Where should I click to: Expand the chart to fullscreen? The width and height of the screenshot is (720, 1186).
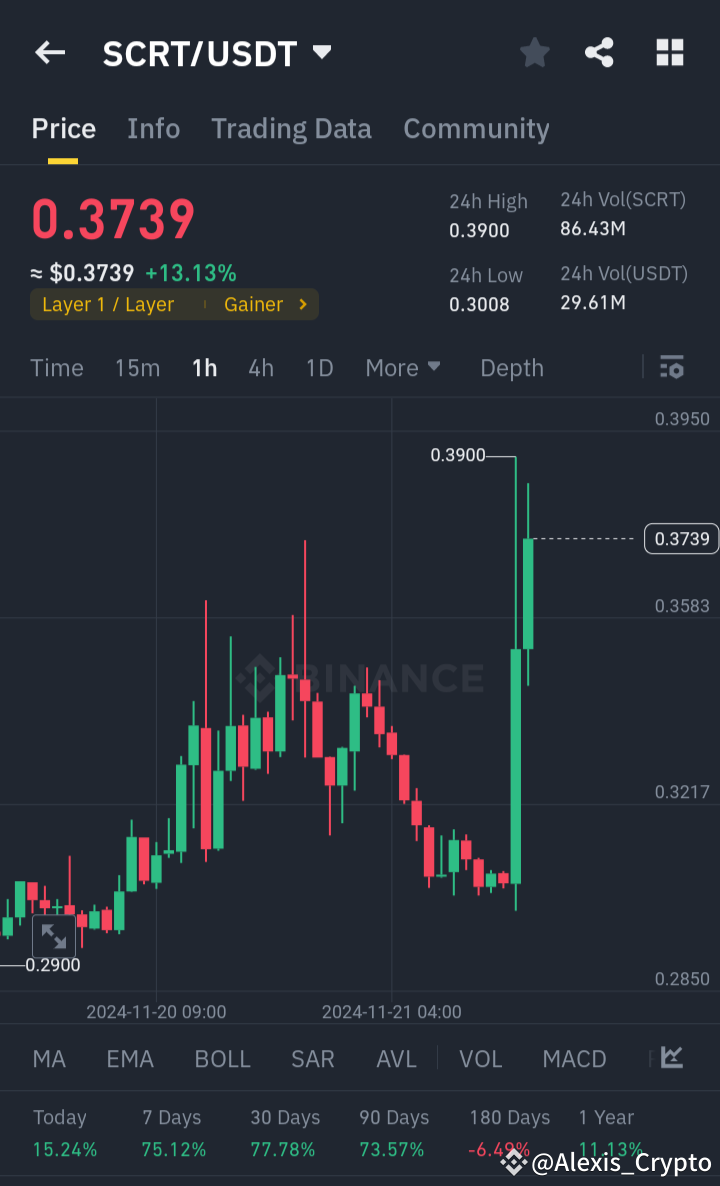click(x=54, y=937)
